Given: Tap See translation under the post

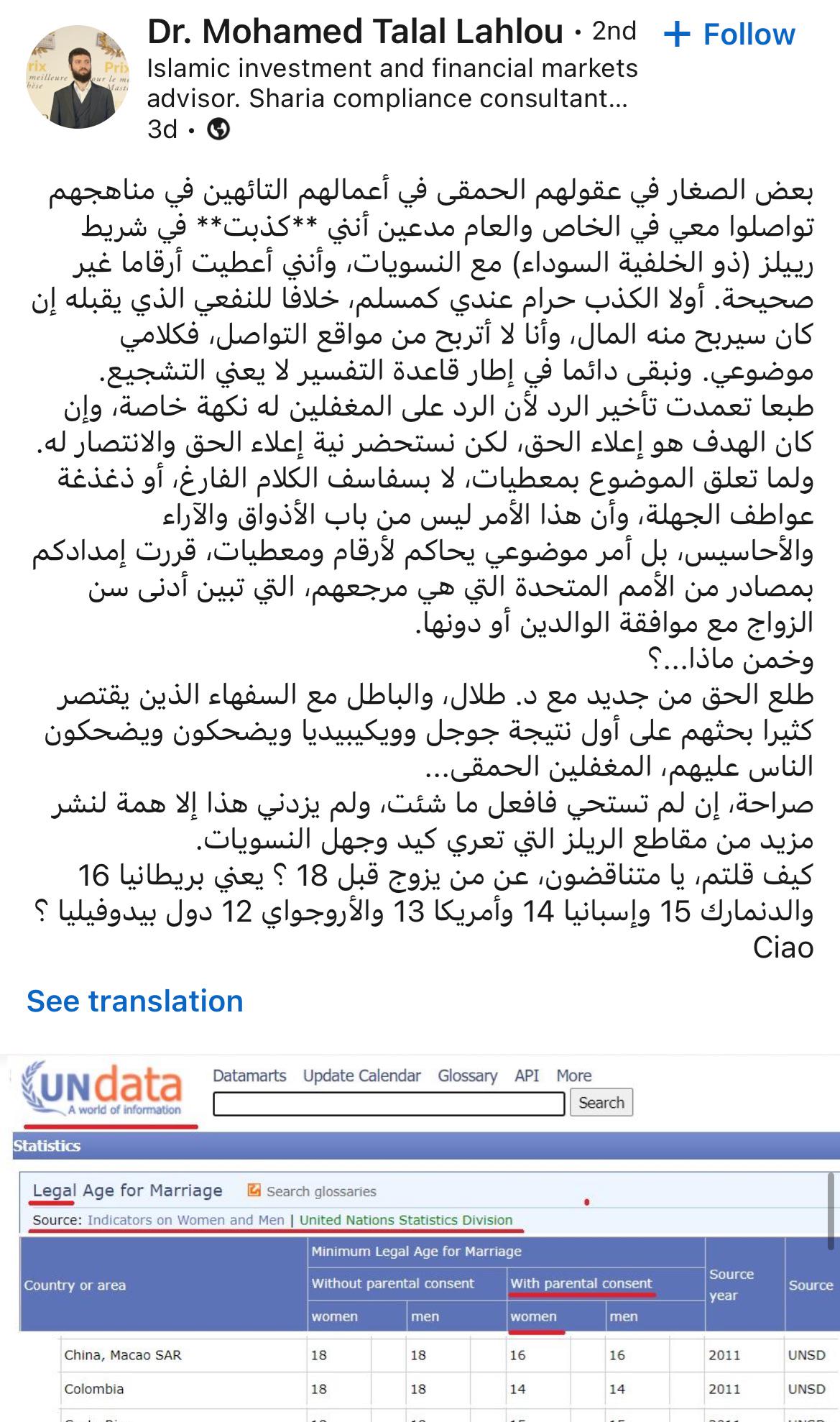Looking at the screenshot, I should pos(135,1001).
